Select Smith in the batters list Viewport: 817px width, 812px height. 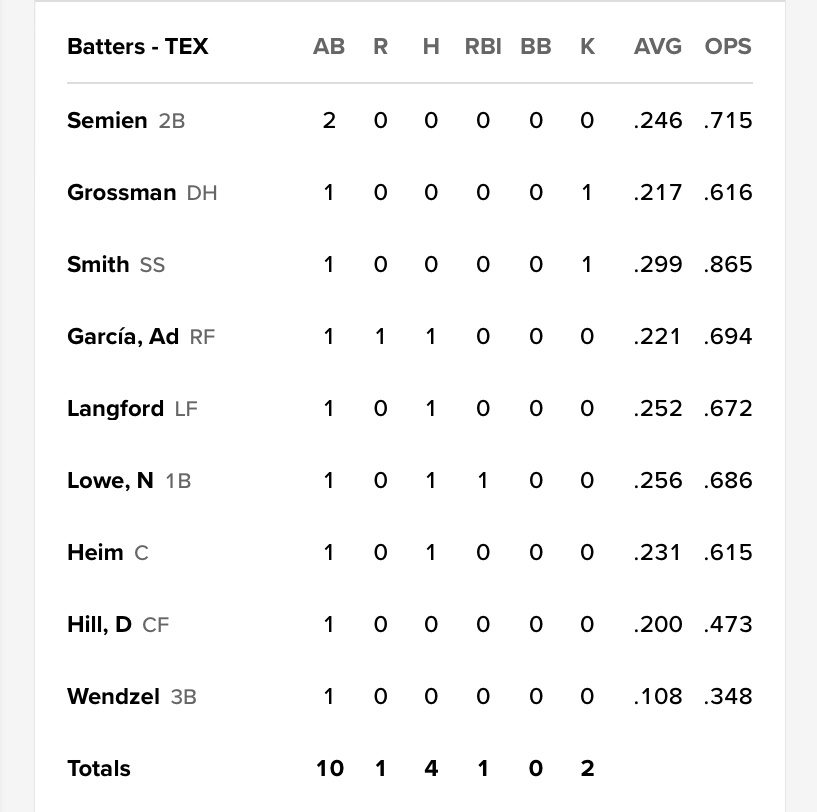(x=98, y=265)
